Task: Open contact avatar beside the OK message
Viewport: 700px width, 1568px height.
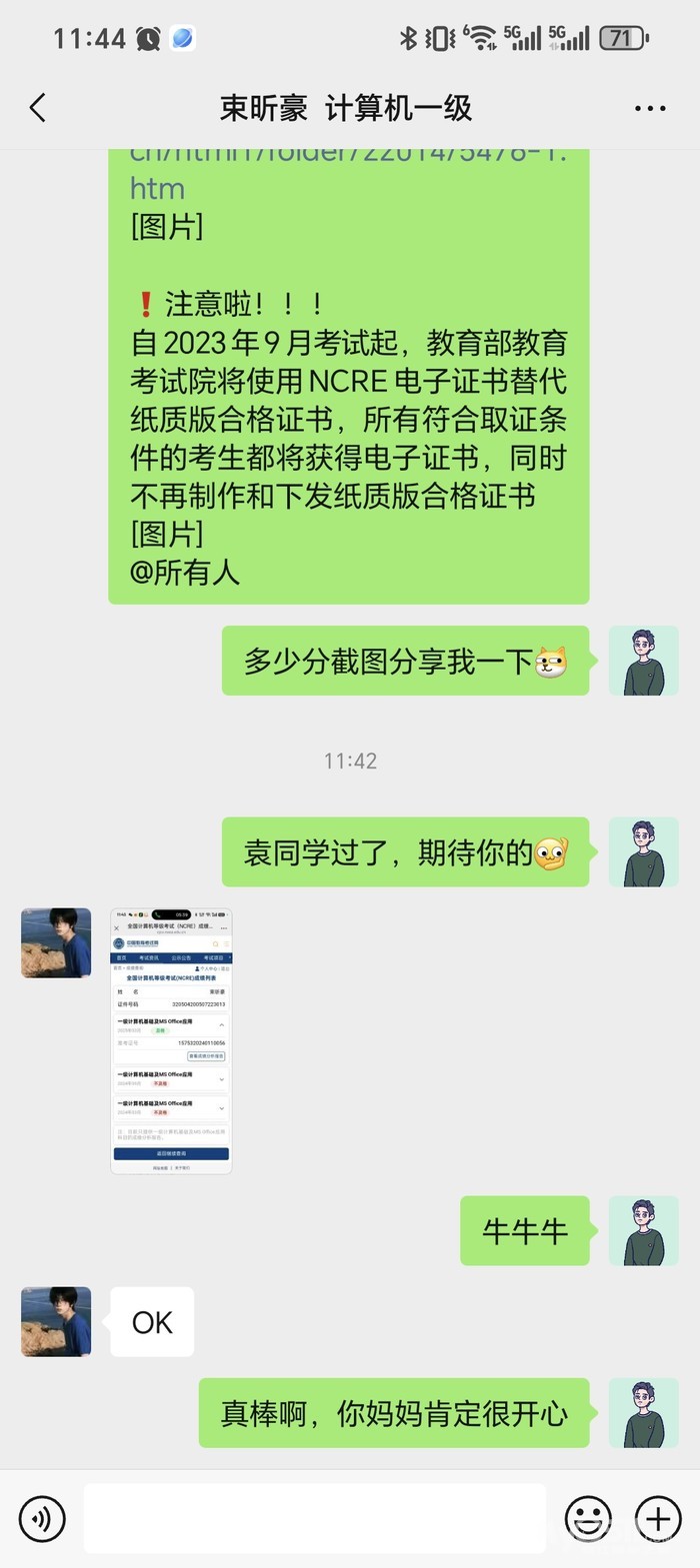Action: click(56, 1321)
